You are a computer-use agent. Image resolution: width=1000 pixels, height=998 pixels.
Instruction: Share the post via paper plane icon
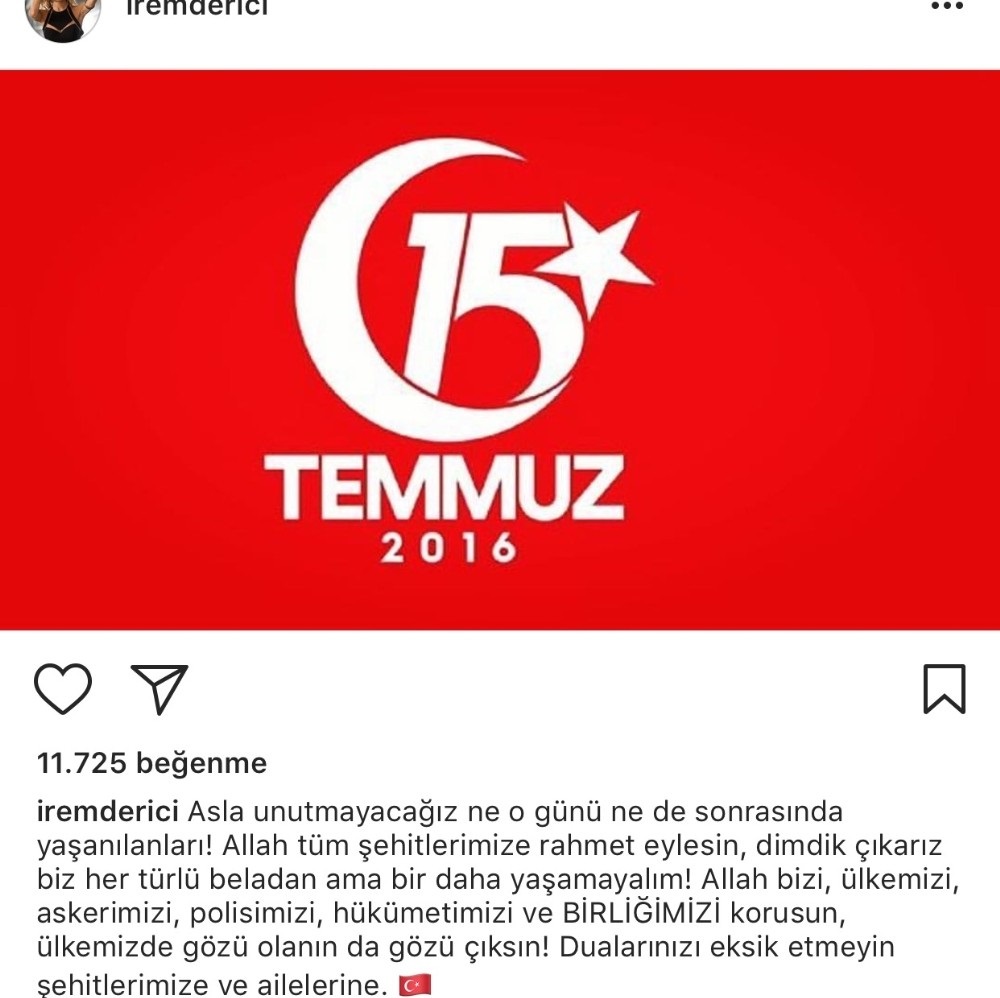(x=159, y=688)
